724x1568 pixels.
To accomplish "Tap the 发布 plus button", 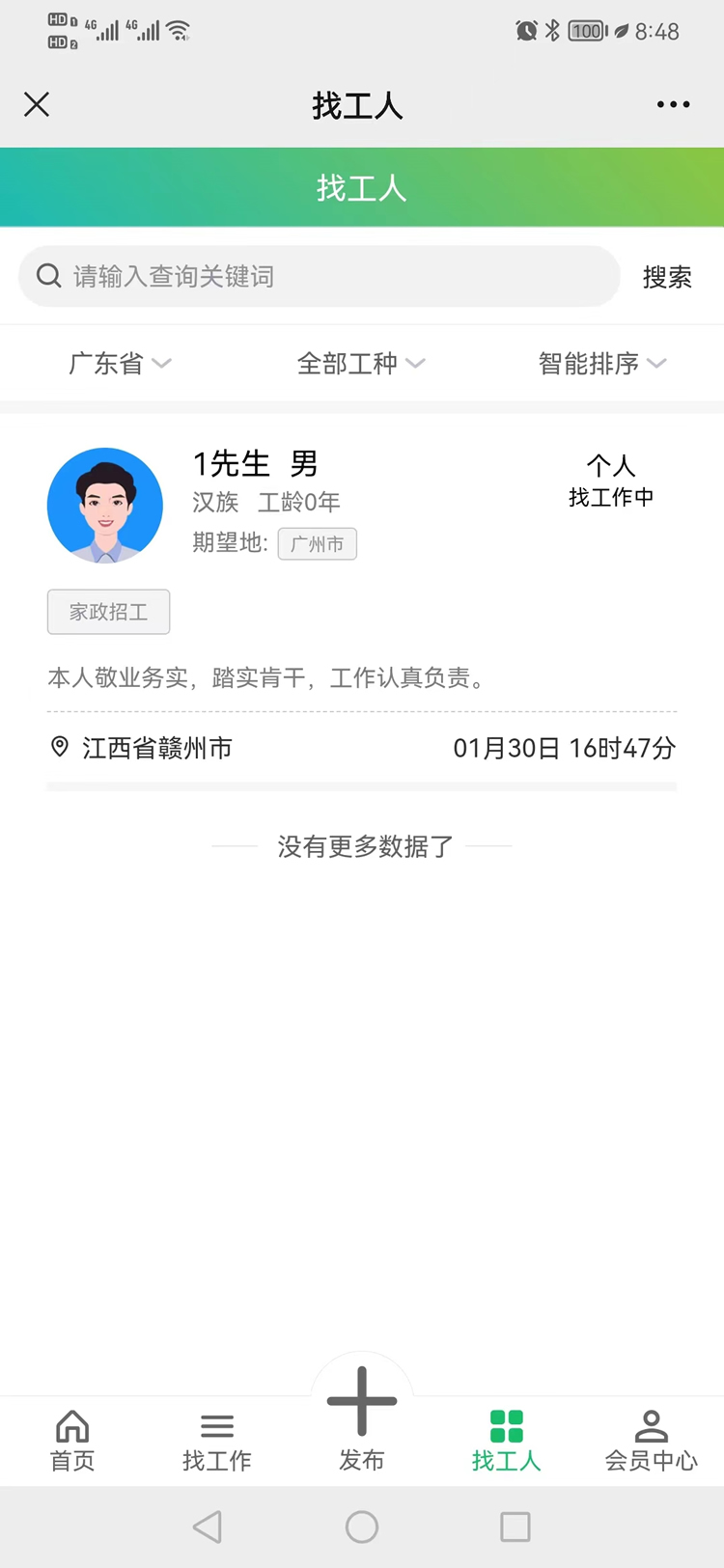I will pyautogui.click(x=362, y=1401).
